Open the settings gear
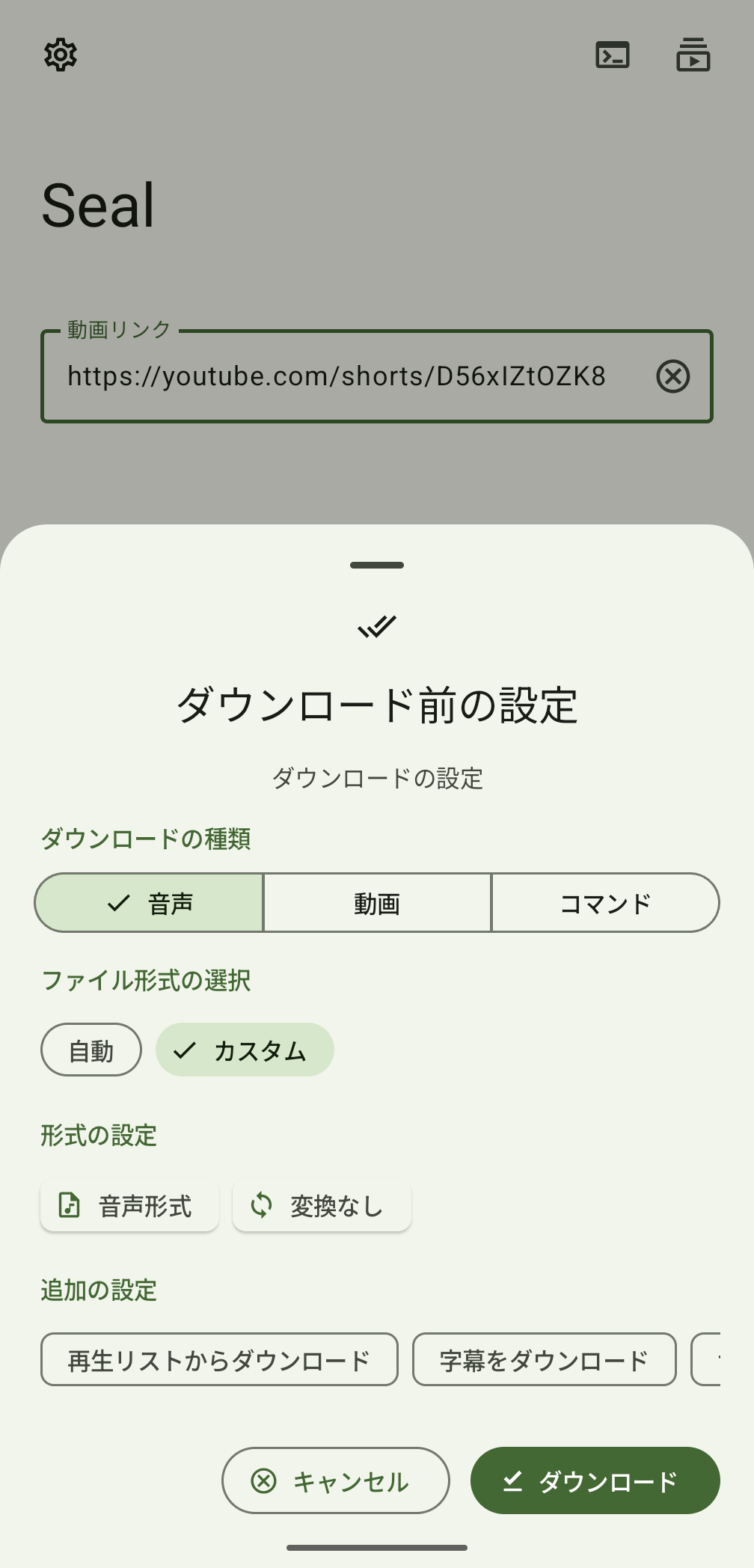 pos(61,55)
